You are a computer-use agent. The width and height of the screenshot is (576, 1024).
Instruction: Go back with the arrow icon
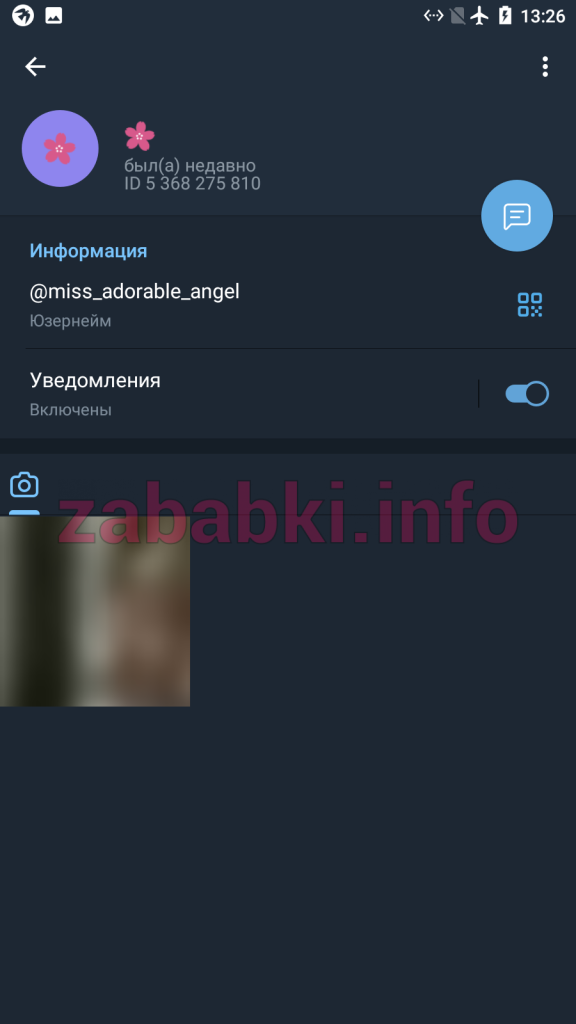pyautogui.click(x=35, y=66)
